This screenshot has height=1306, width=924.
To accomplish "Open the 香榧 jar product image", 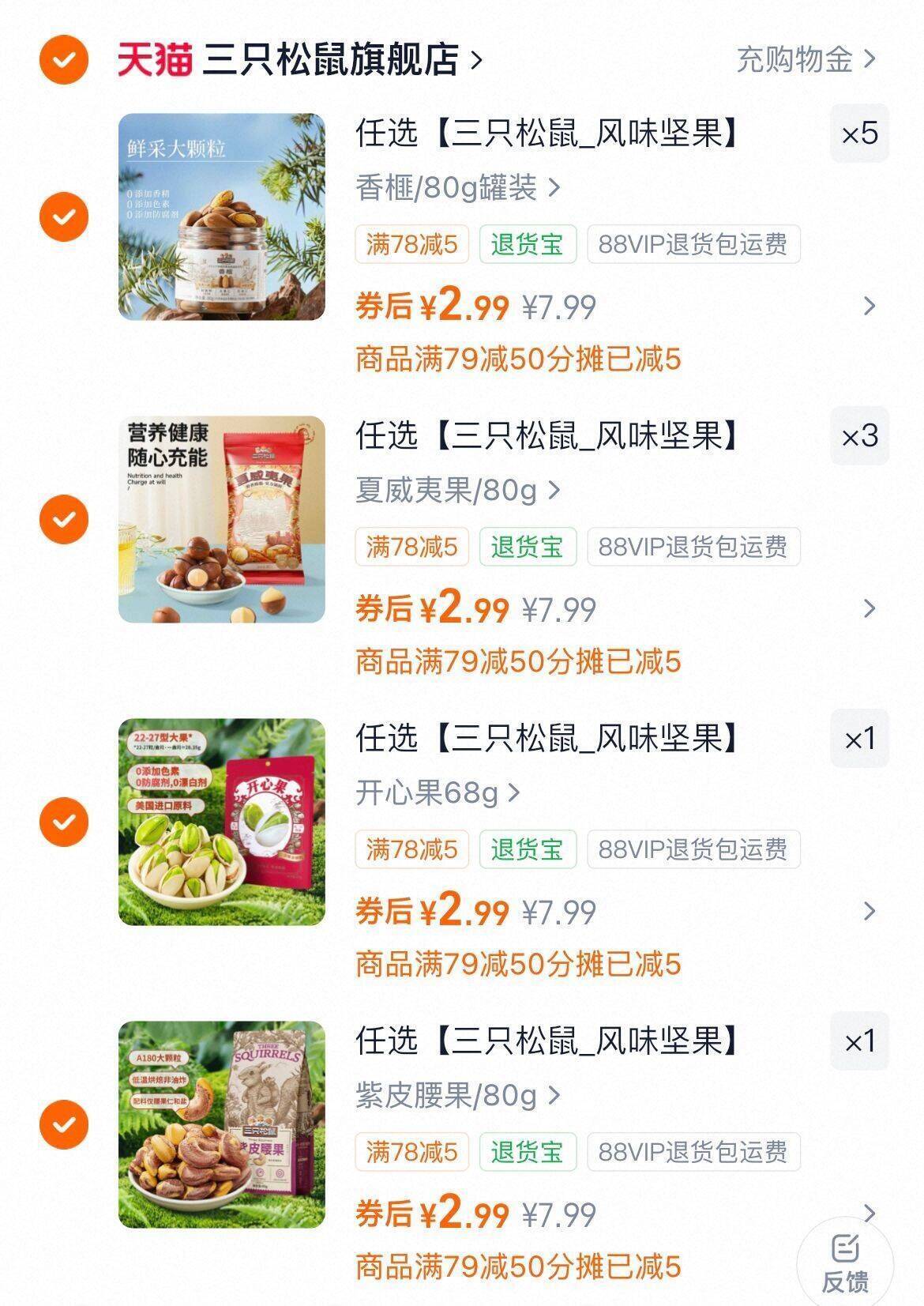I will (222, 216).
